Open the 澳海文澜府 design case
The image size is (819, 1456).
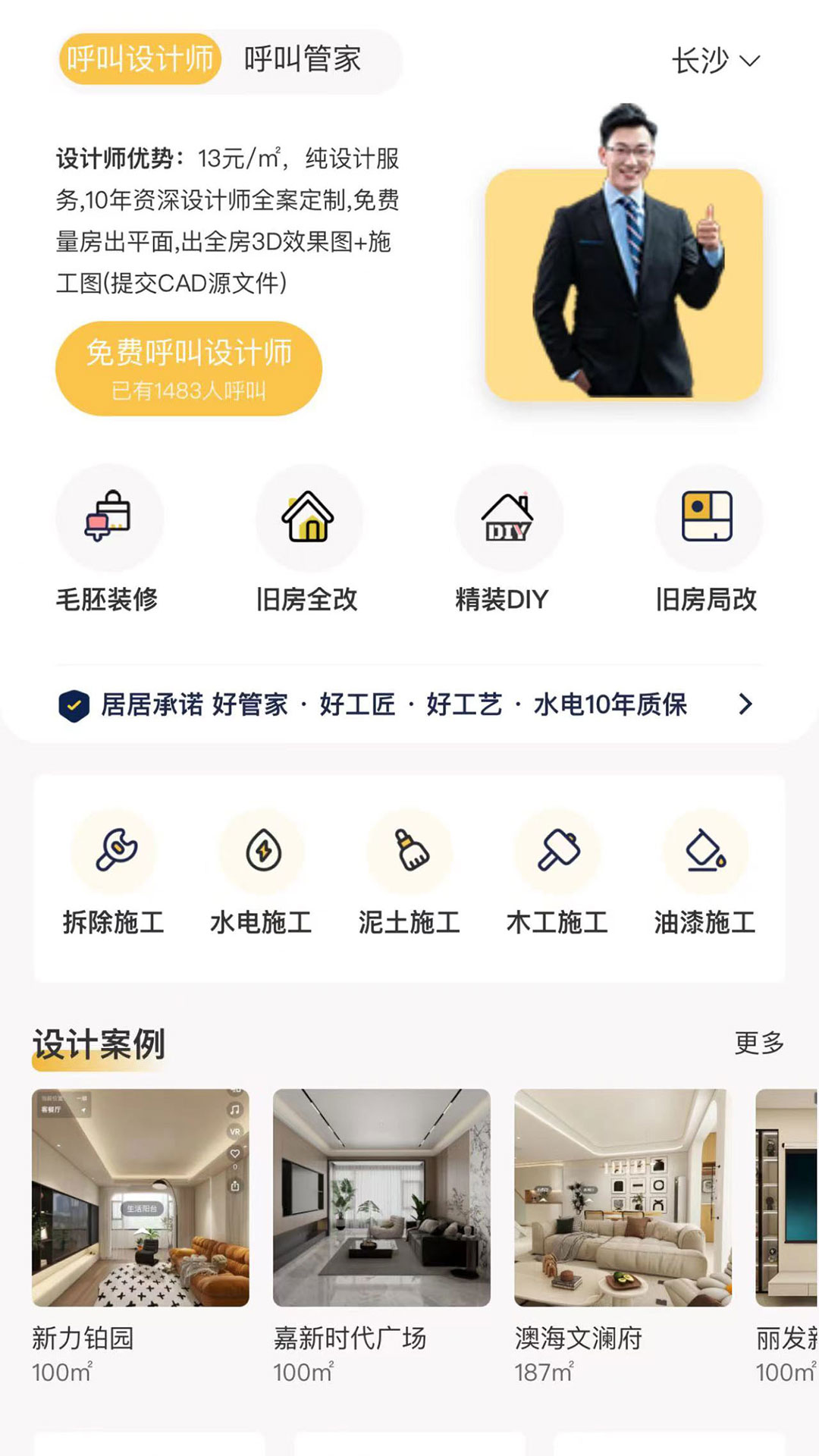click(622, 1198)
